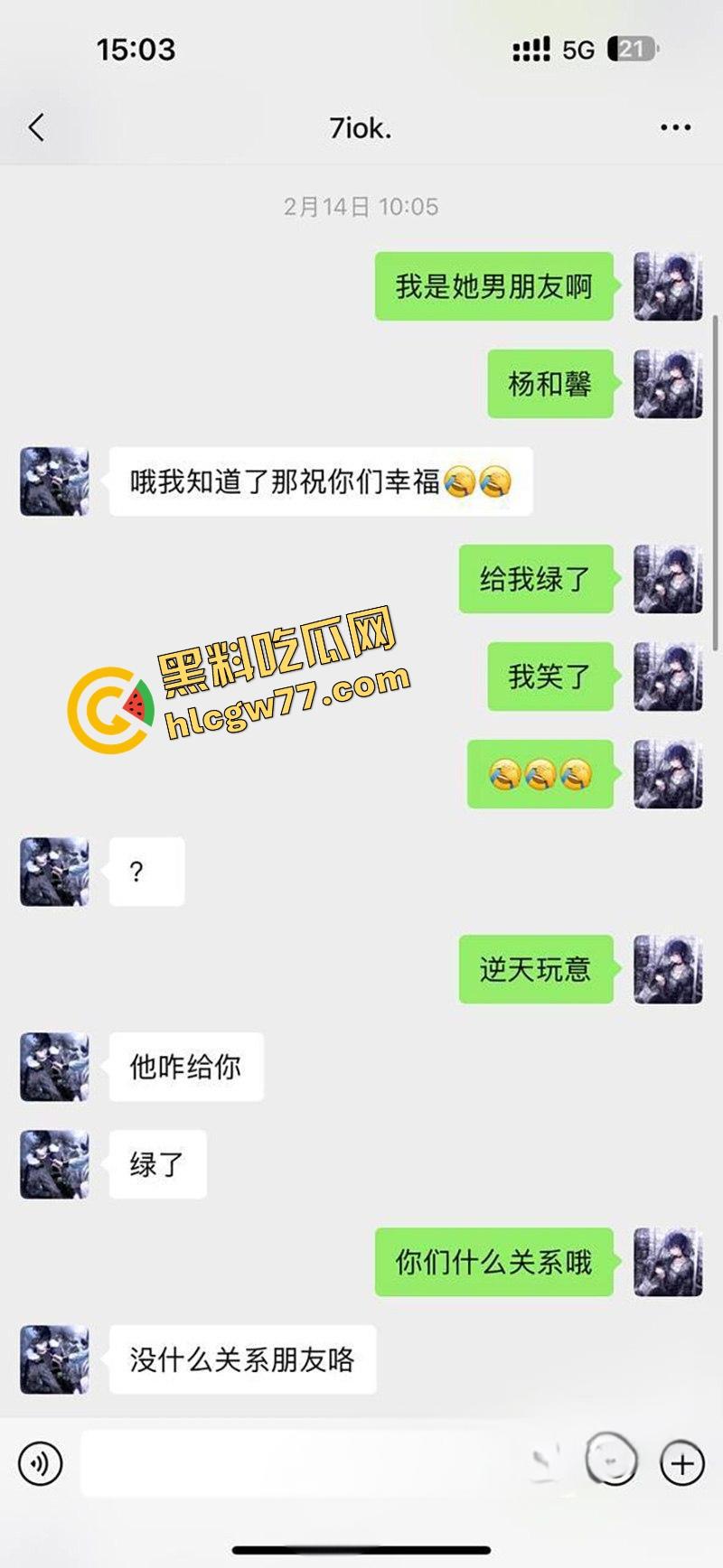Tap the battery indicator showing 21
The image size is (723, 1568).
(633, 51)
